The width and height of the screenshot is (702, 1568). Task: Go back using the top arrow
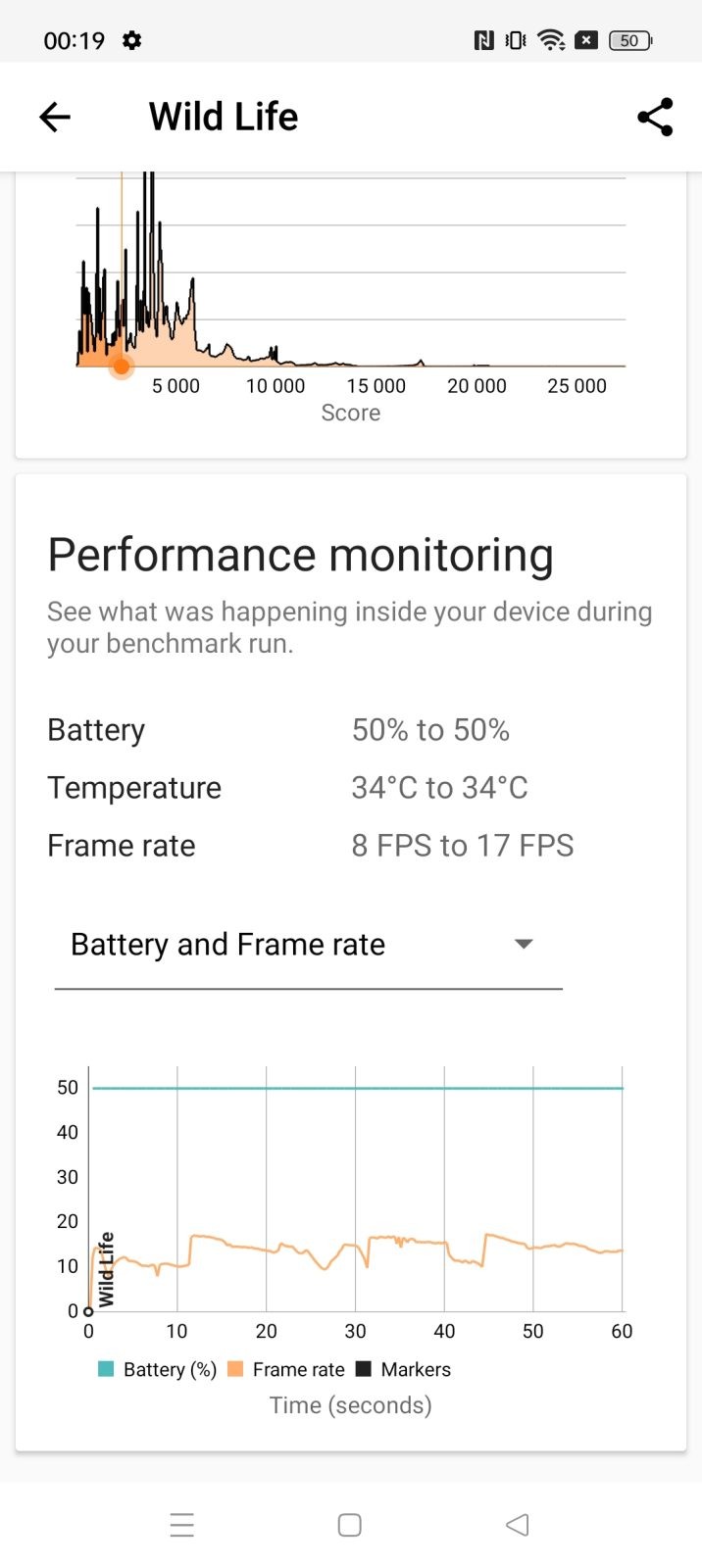click(x=55, y=118)
